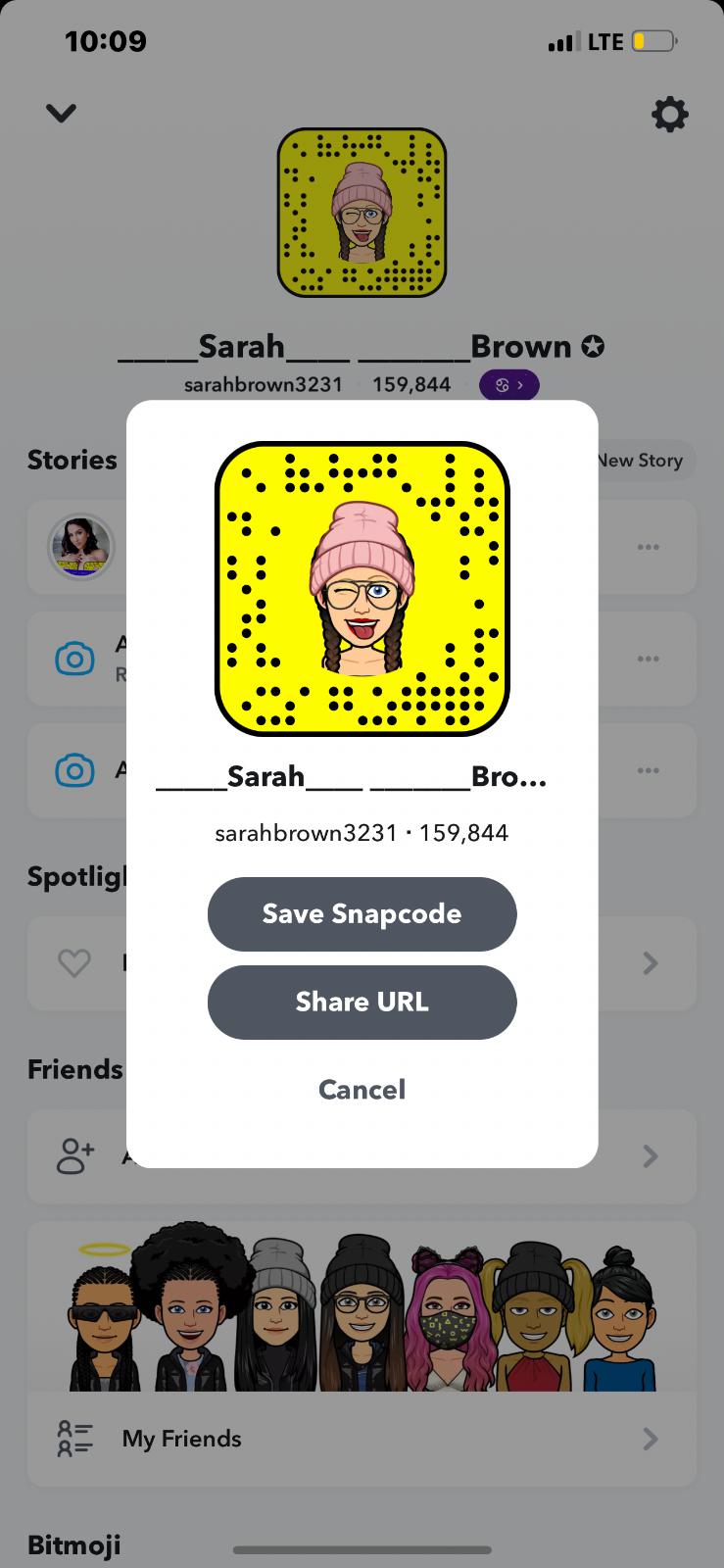724x1568 pixels.
Task: Save the Snapcode to the camera roll
Action: tap(362, 913)
